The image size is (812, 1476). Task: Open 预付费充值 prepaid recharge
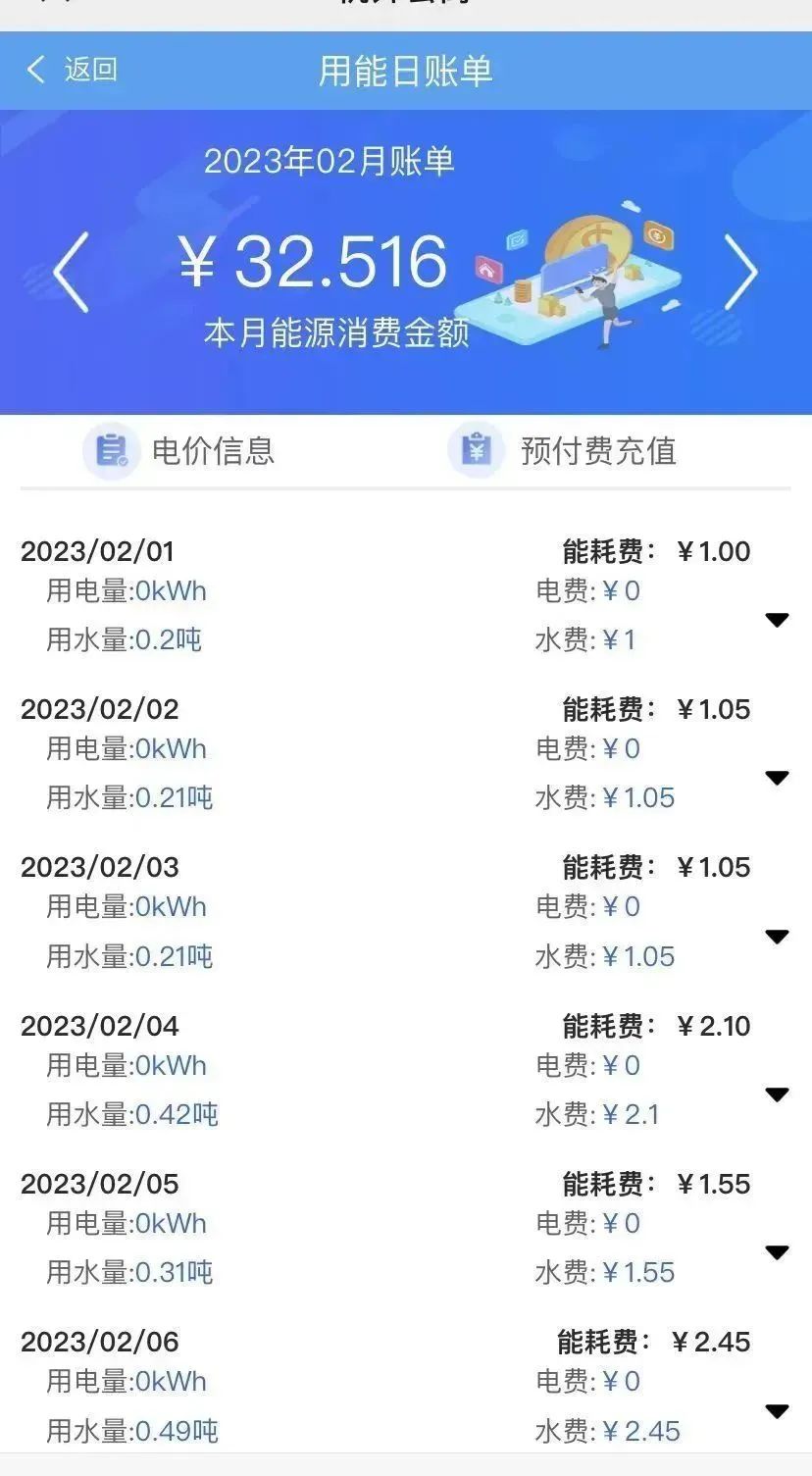pyautogui.click(x=563, y=450)
